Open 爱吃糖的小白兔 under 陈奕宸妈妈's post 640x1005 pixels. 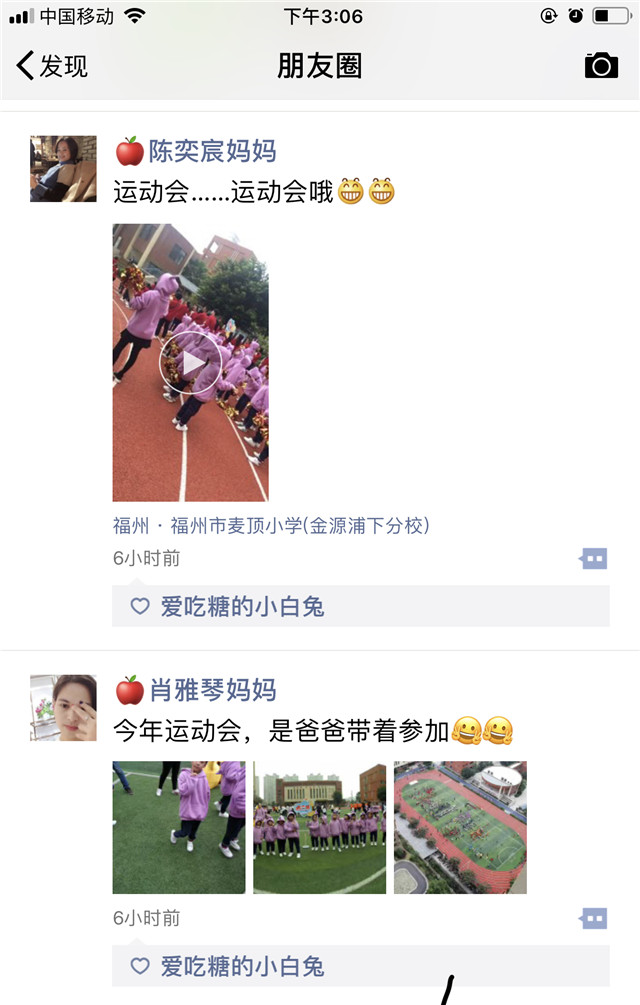point(242,606)
